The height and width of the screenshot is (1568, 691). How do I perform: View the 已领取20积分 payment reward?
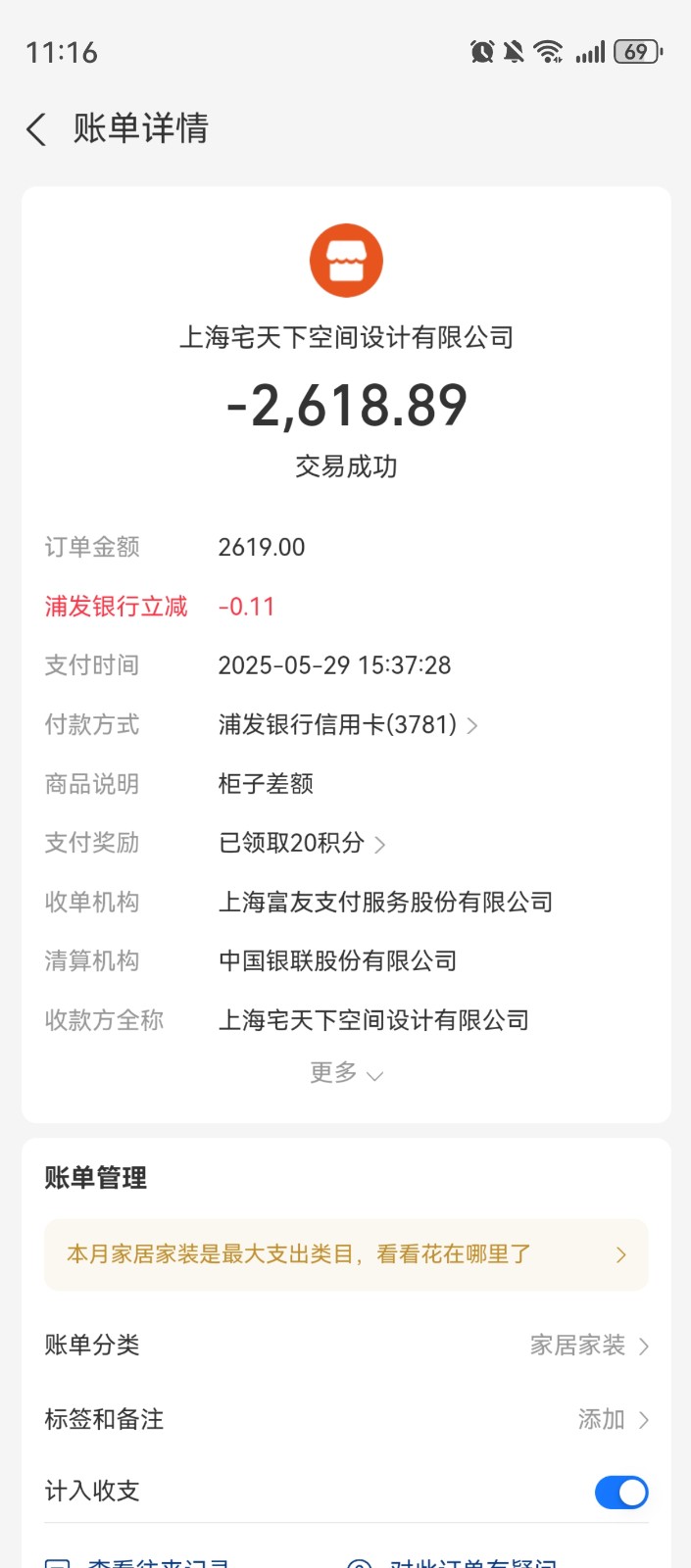pos(302,844)
